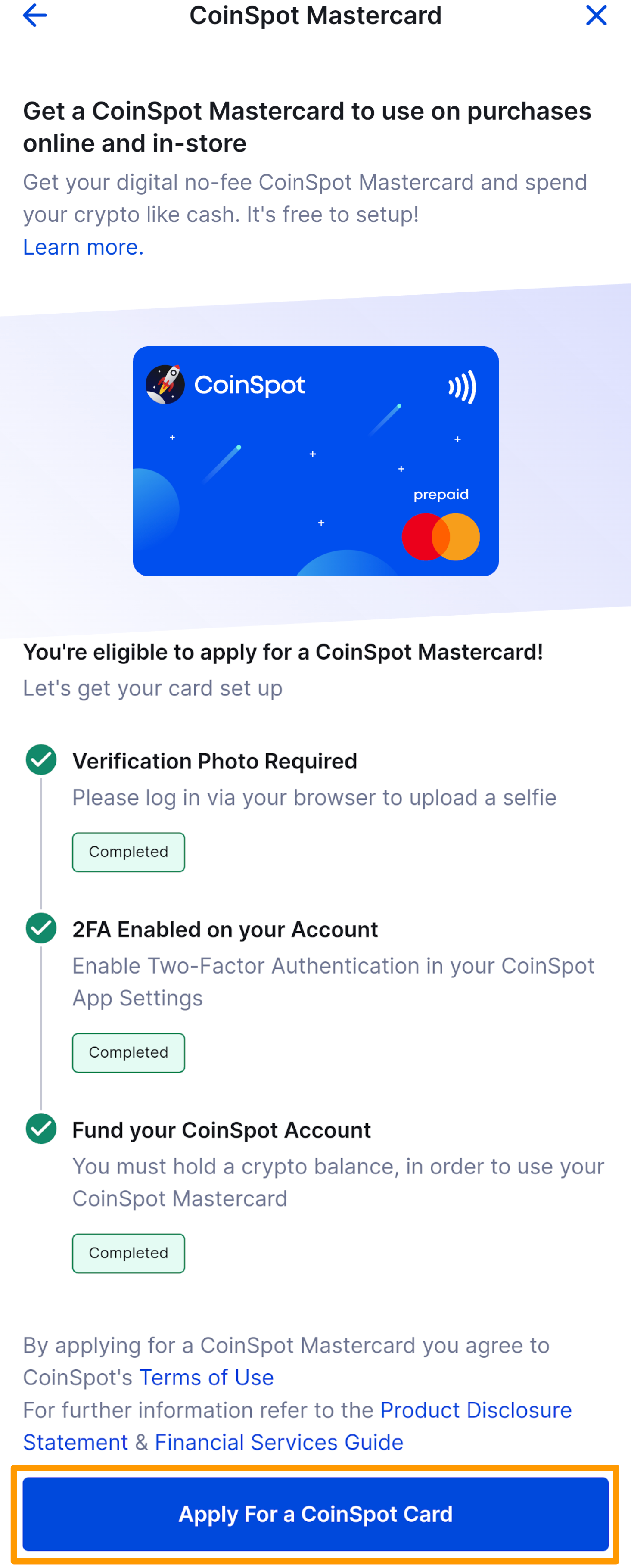Viewport: 631px width, 1568px height.
Task: Go back using the top arrow
Action: tap(35, 15)
